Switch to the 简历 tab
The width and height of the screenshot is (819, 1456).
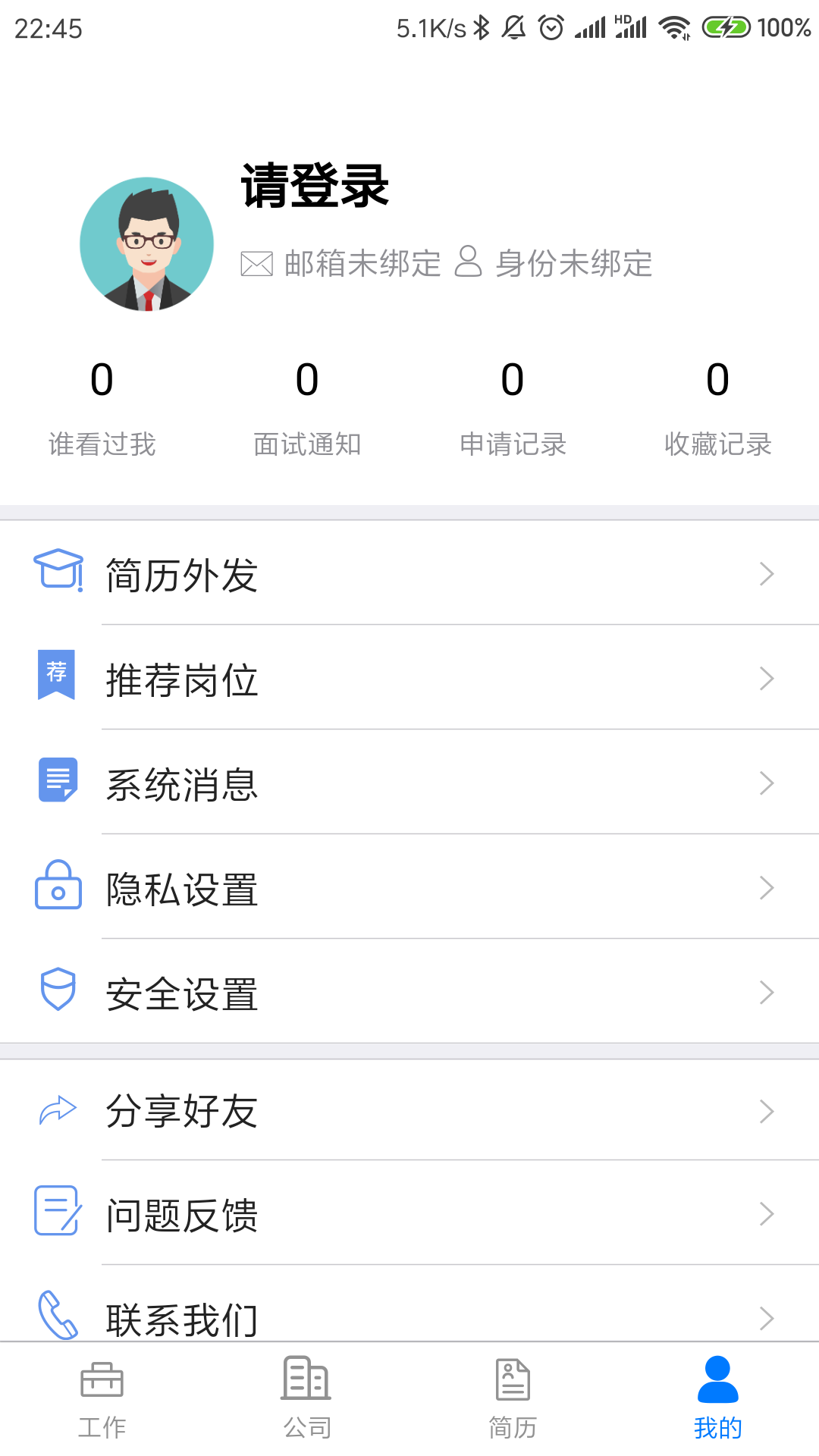tap(513, 1399)
